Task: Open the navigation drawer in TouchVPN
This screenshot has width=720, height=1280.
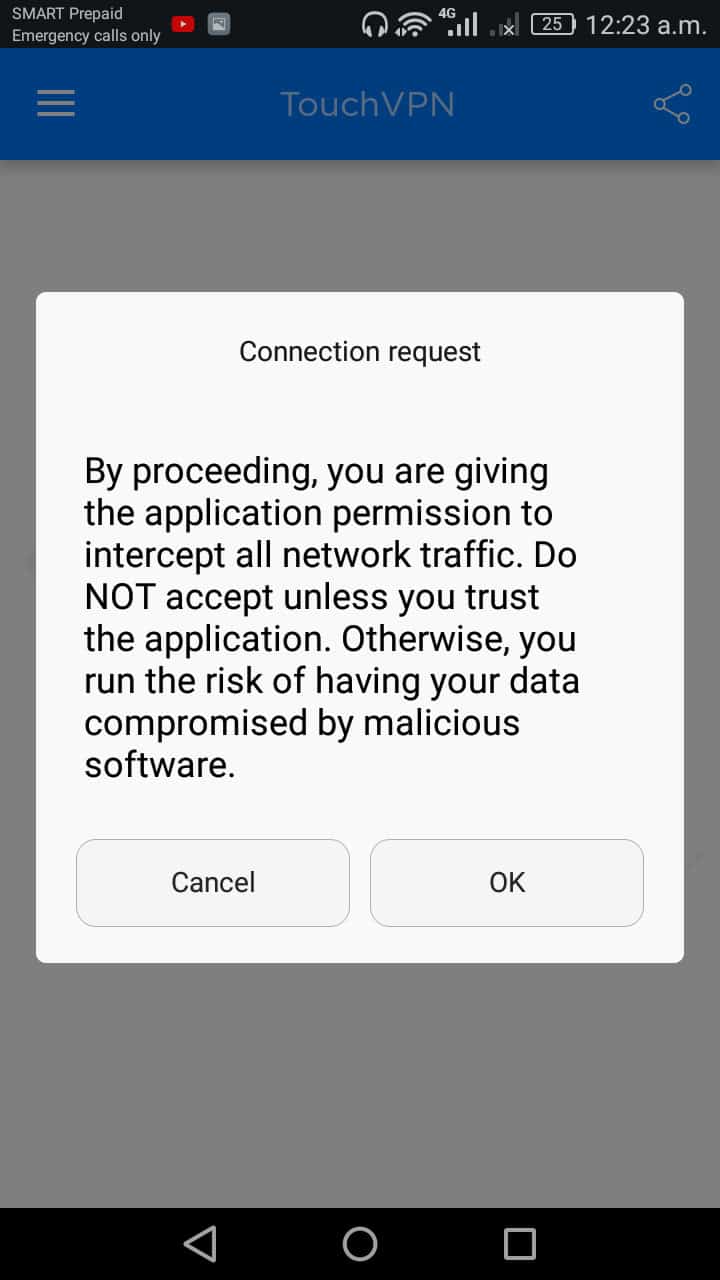Action: pyautogui.click(x=55, y=103)
